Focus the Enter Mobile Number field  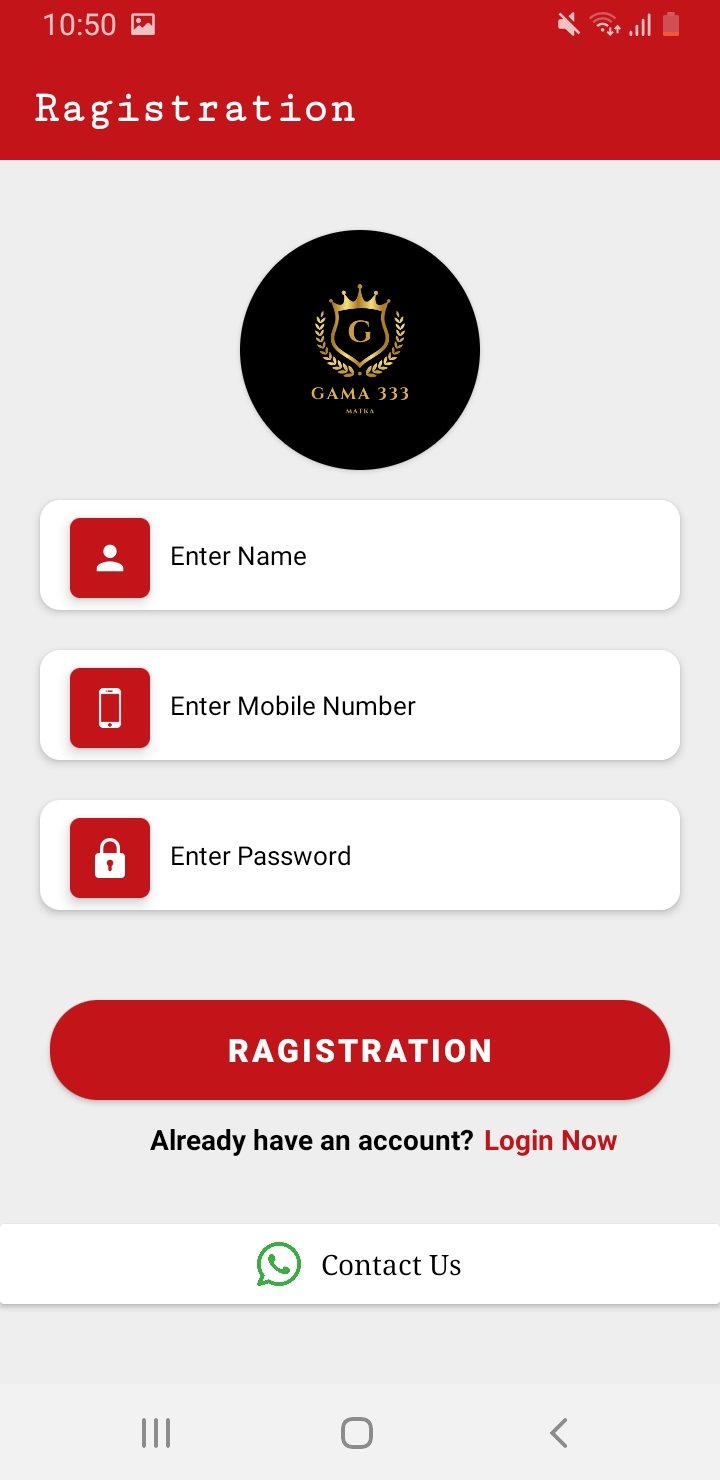(400, 706)
